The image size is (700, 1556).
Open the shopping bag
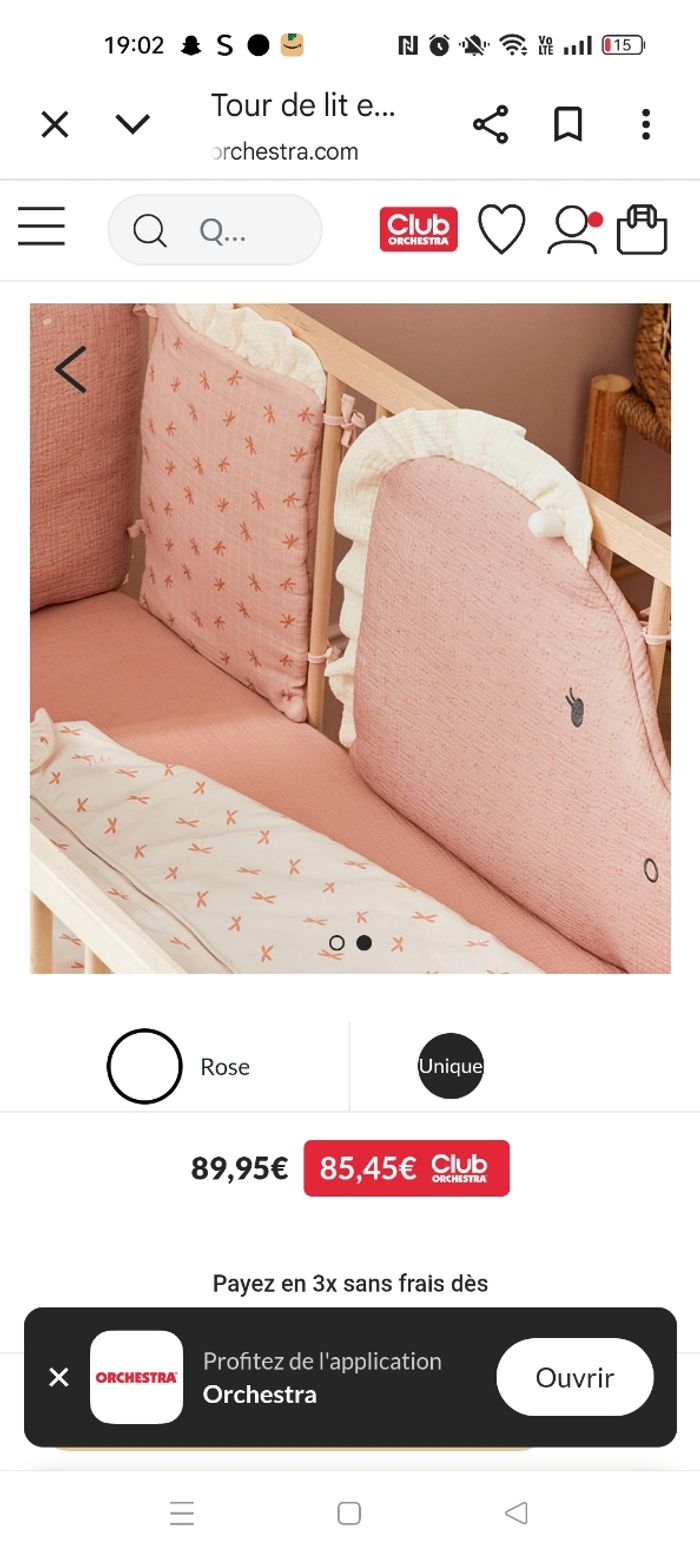click(x=642, y=229)
